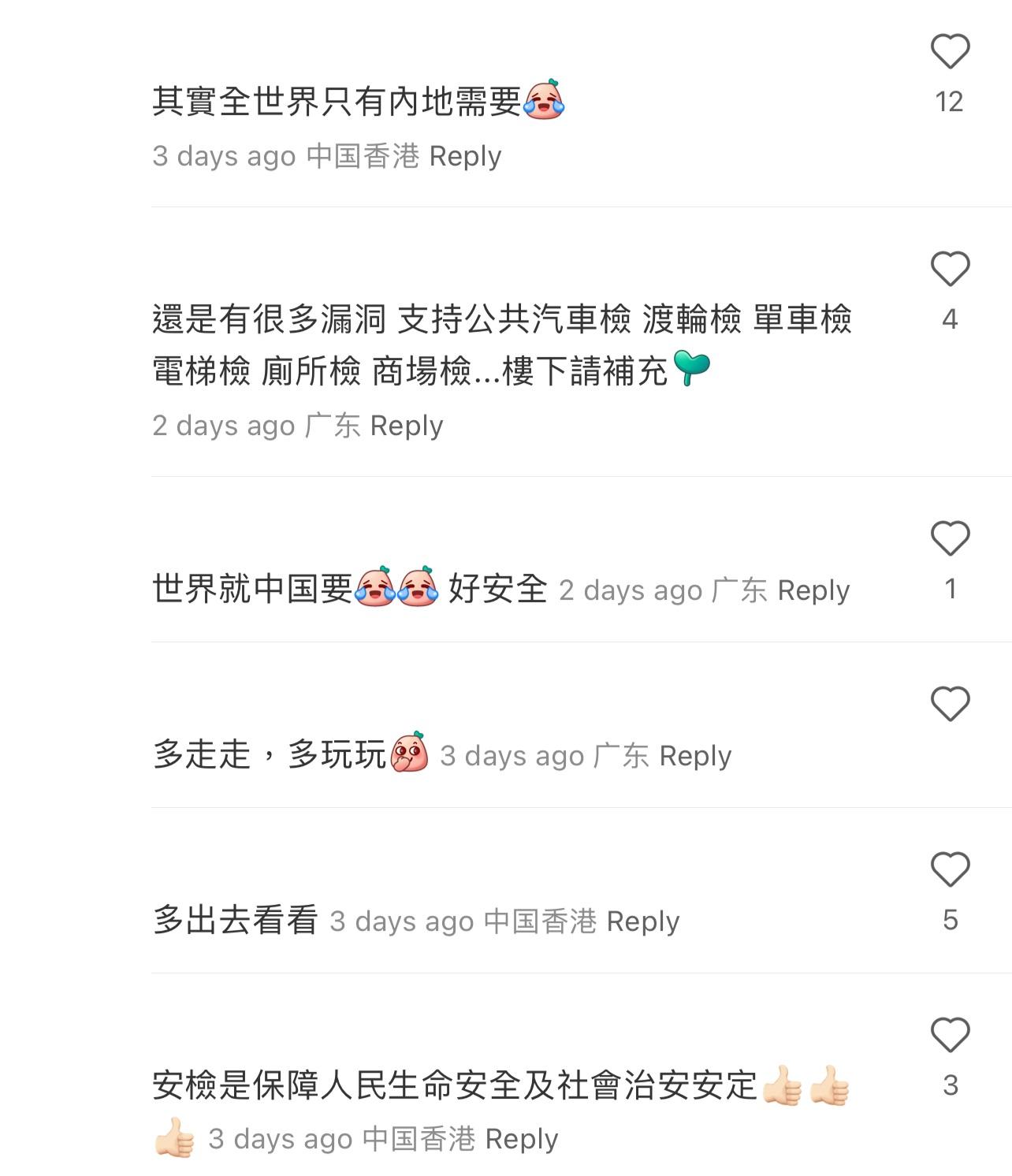Like the comment 多走走，多玩玩

pyautogui.click(x=950, y=704)
